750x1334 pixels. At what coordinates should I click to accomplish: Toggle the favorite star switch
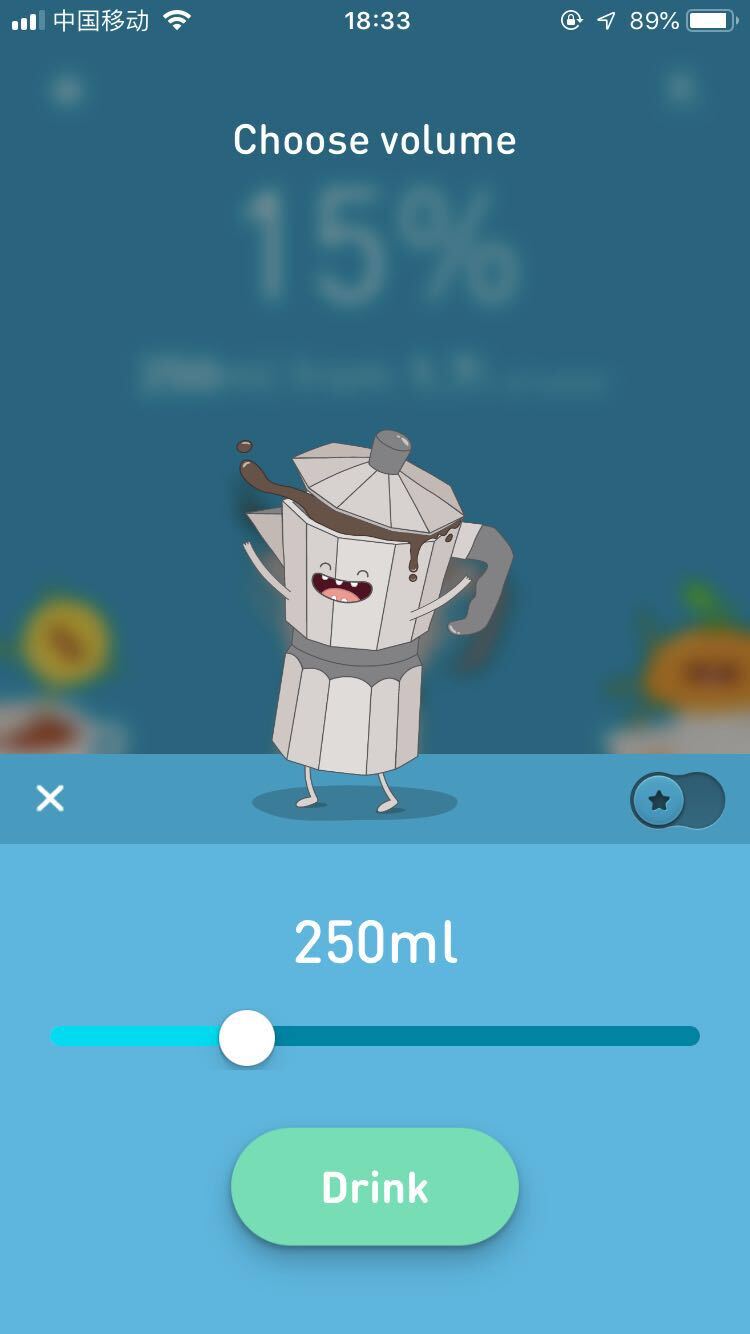677,800
